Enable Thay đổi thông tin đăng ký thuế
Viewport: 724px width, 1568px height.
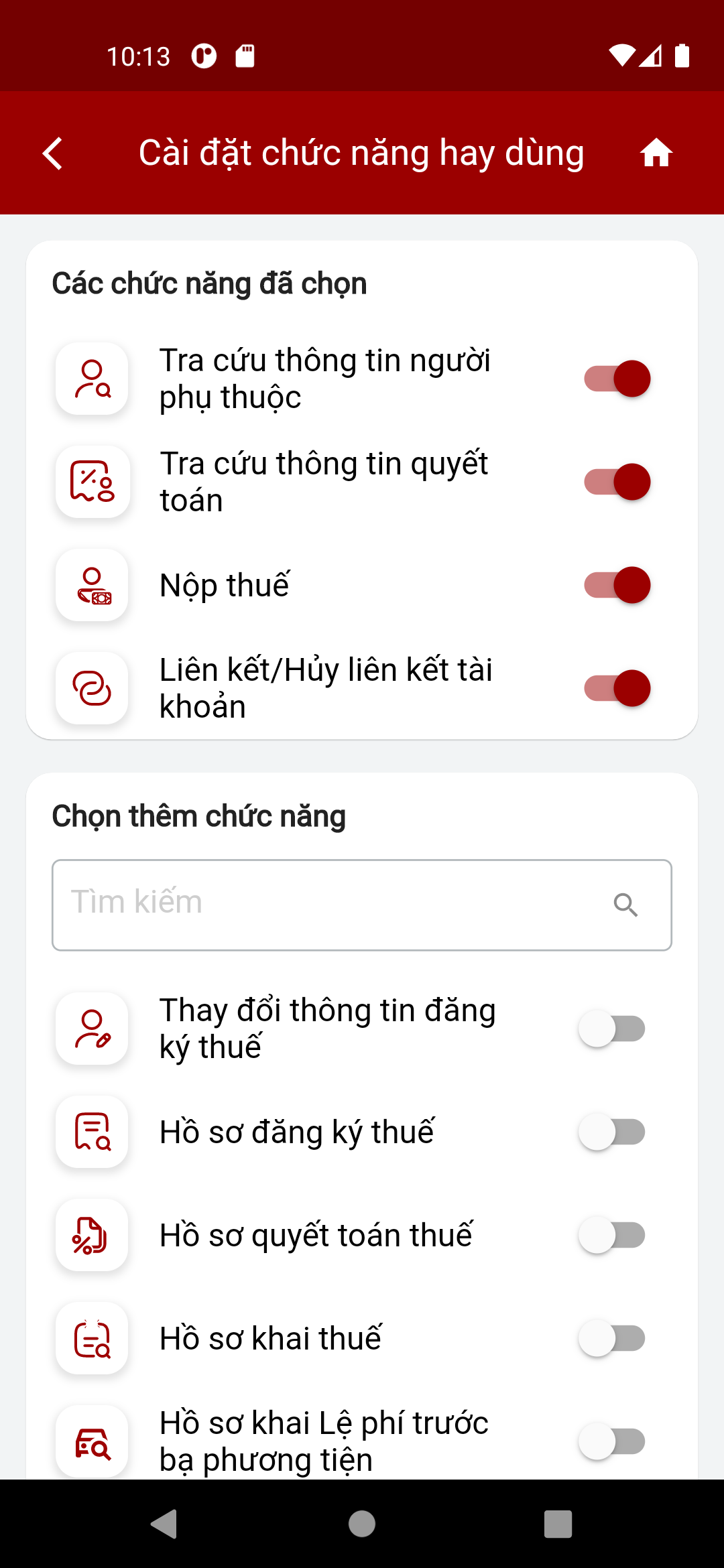612,1029
